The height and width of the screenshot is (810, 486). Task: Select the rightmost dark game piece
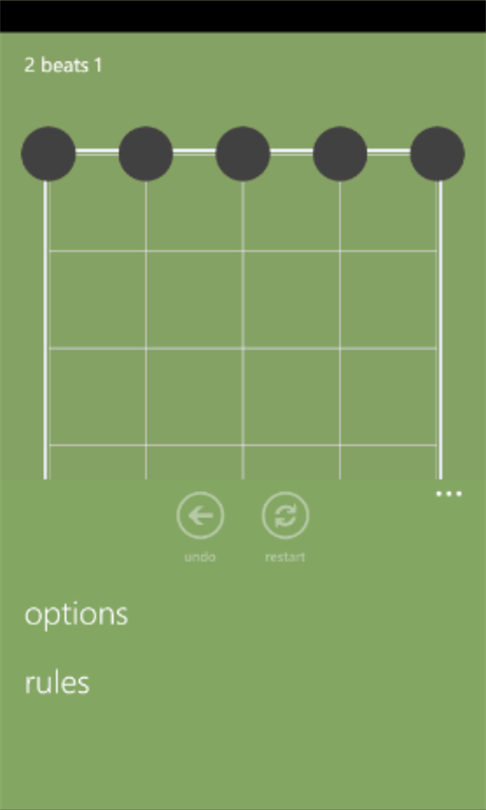[x=437, y=153]
